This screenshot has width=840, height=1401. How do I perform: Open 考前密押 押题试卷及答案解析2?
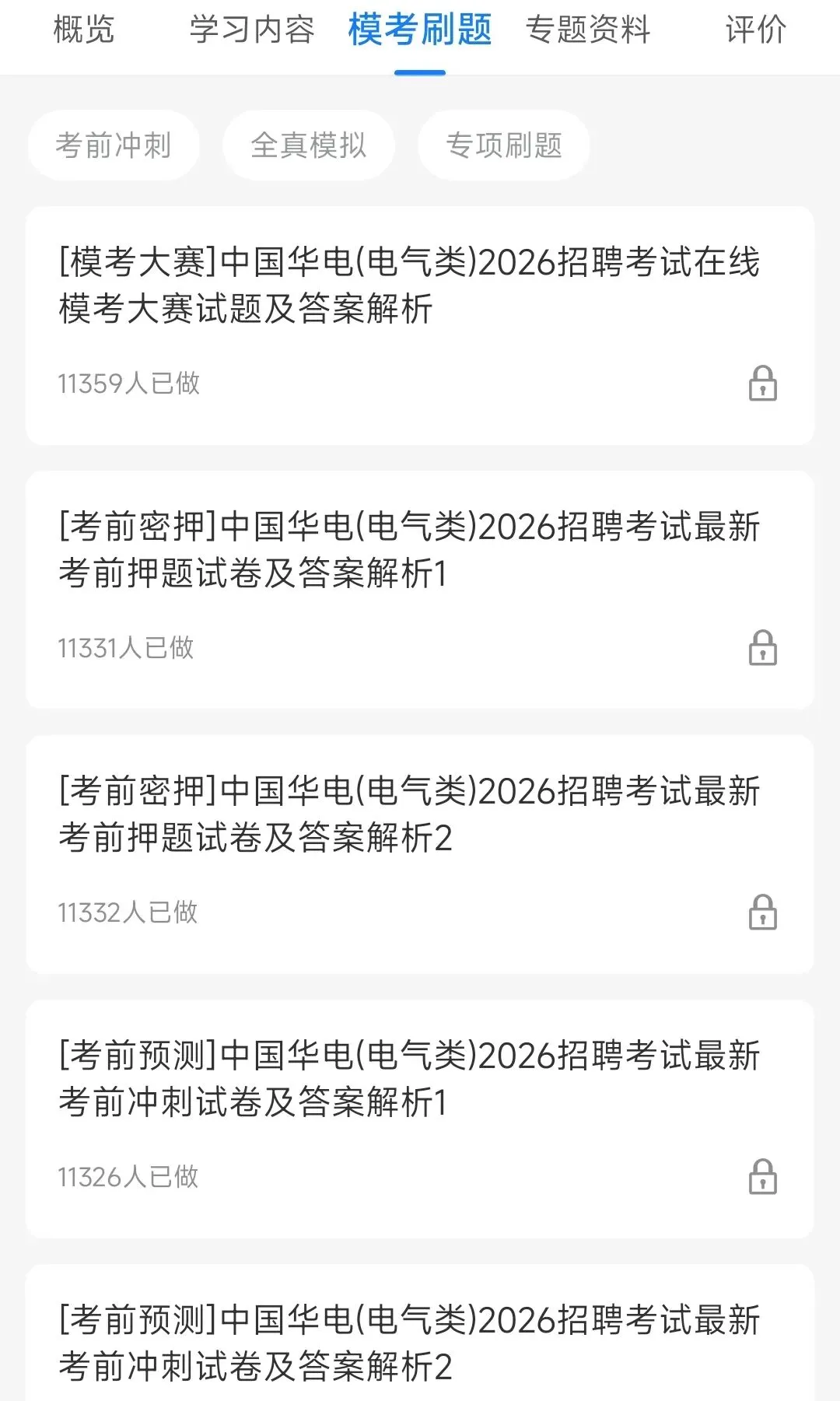(409, 814)
